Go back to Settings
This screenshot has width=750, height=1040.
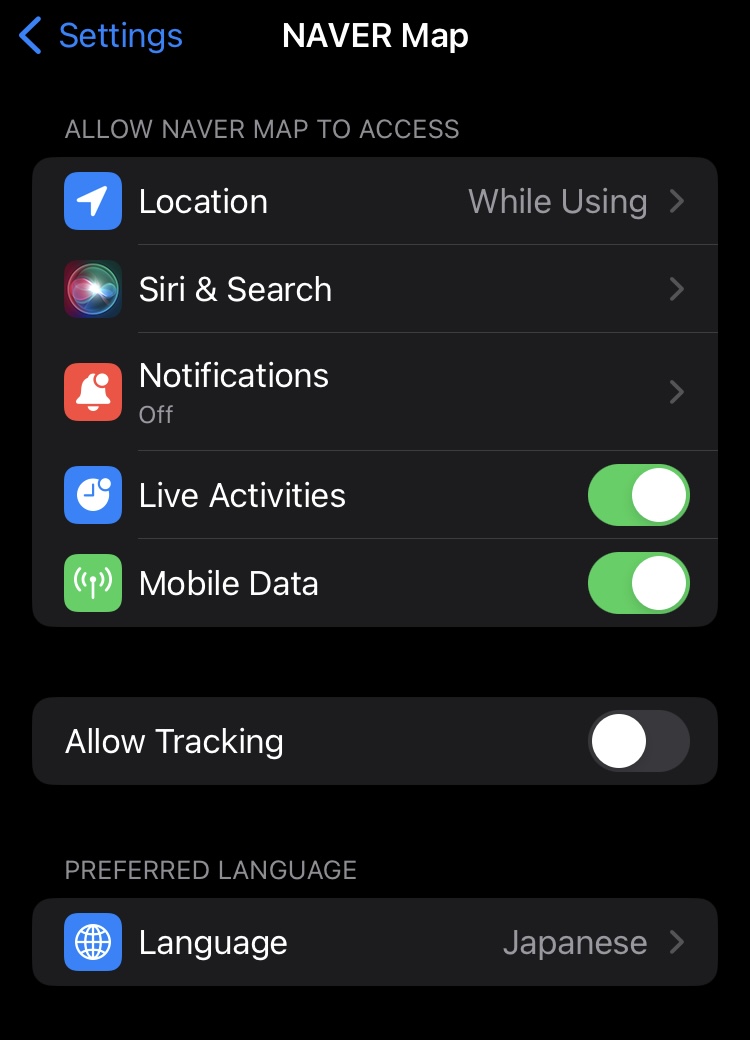(100, 37)
